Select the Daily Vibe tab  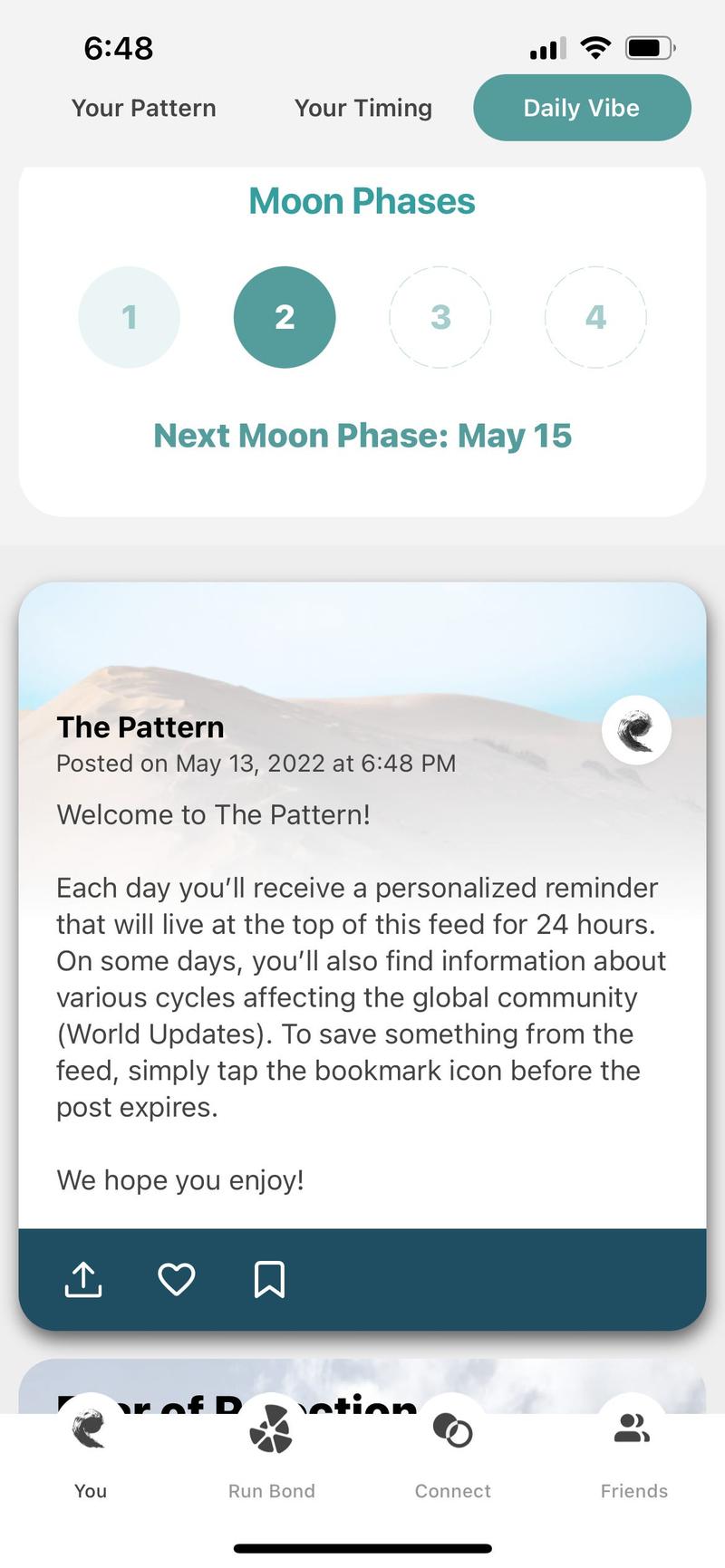[x=582, y=108]
